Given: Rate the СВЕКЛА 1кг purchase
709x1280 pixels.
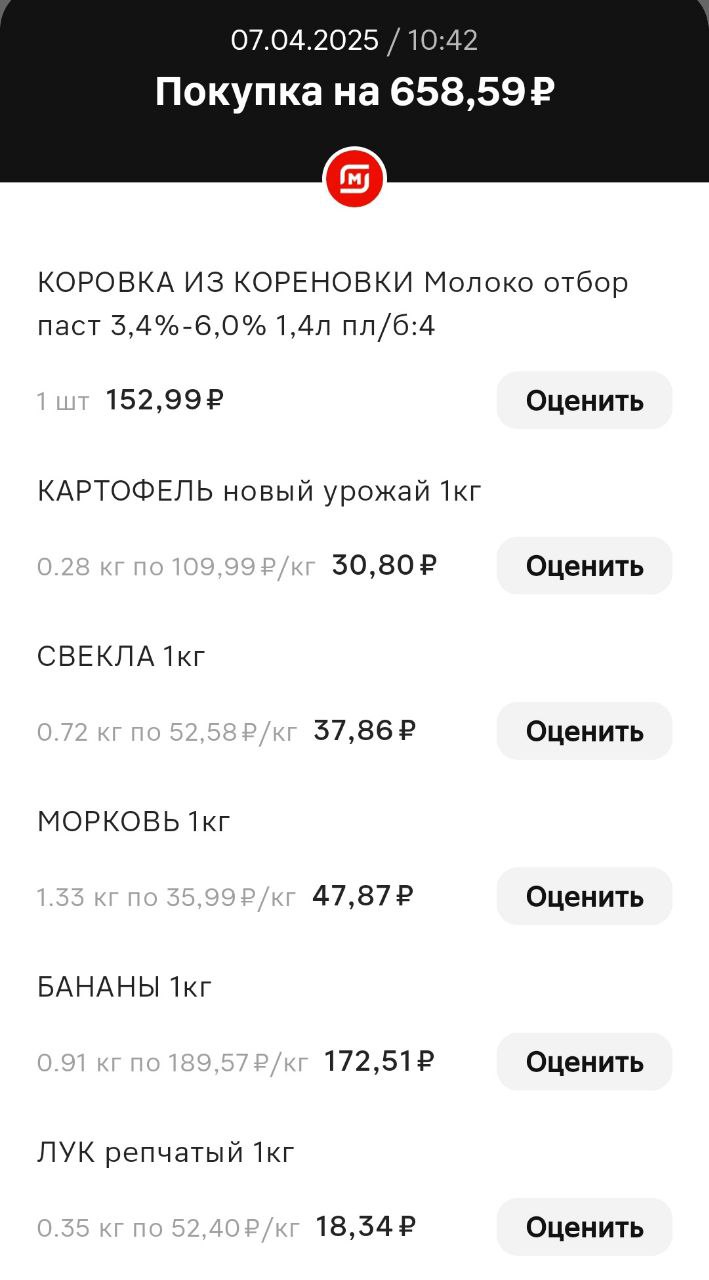Looking at the screenshot, I should 584,731.
